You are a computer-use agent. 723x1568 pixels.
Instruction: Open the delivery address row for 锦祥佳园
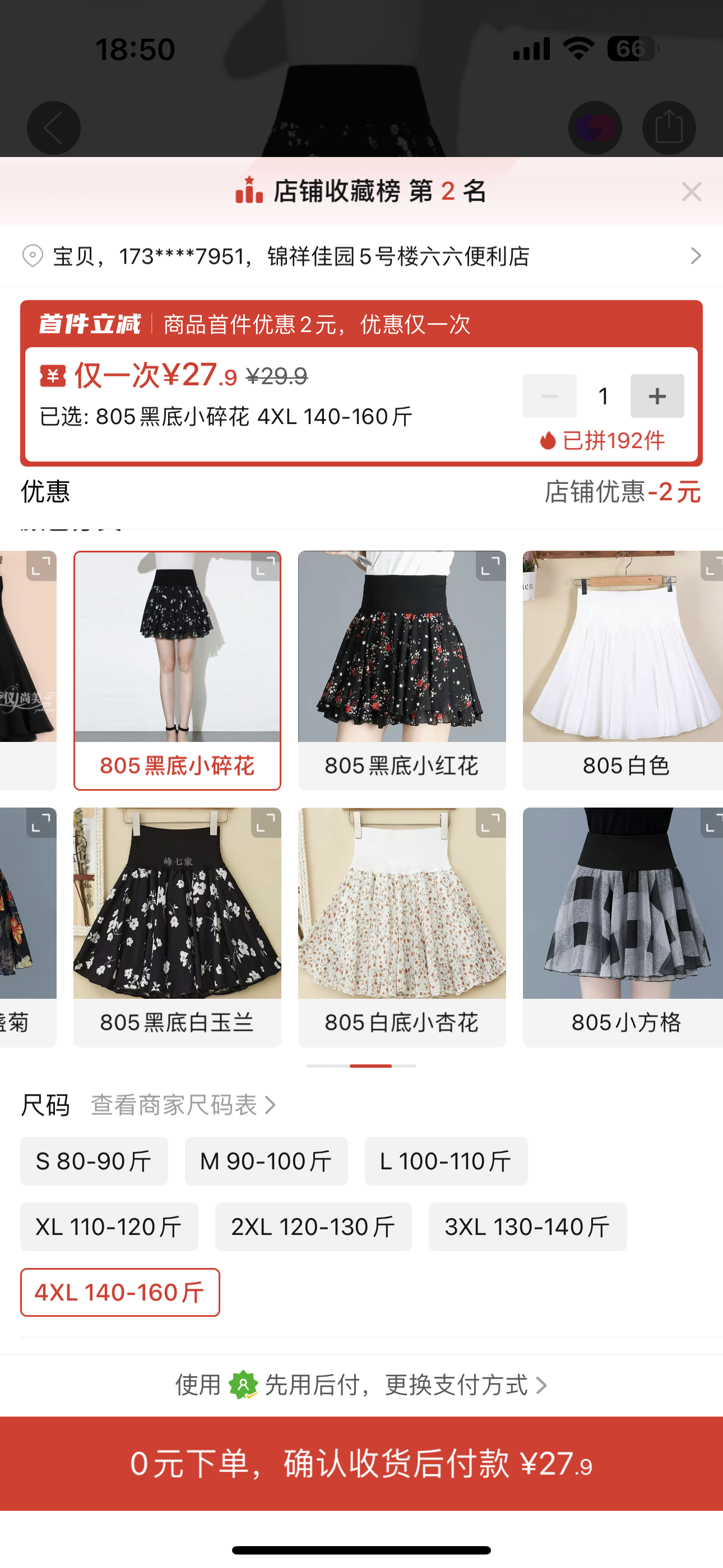[361, 256]
